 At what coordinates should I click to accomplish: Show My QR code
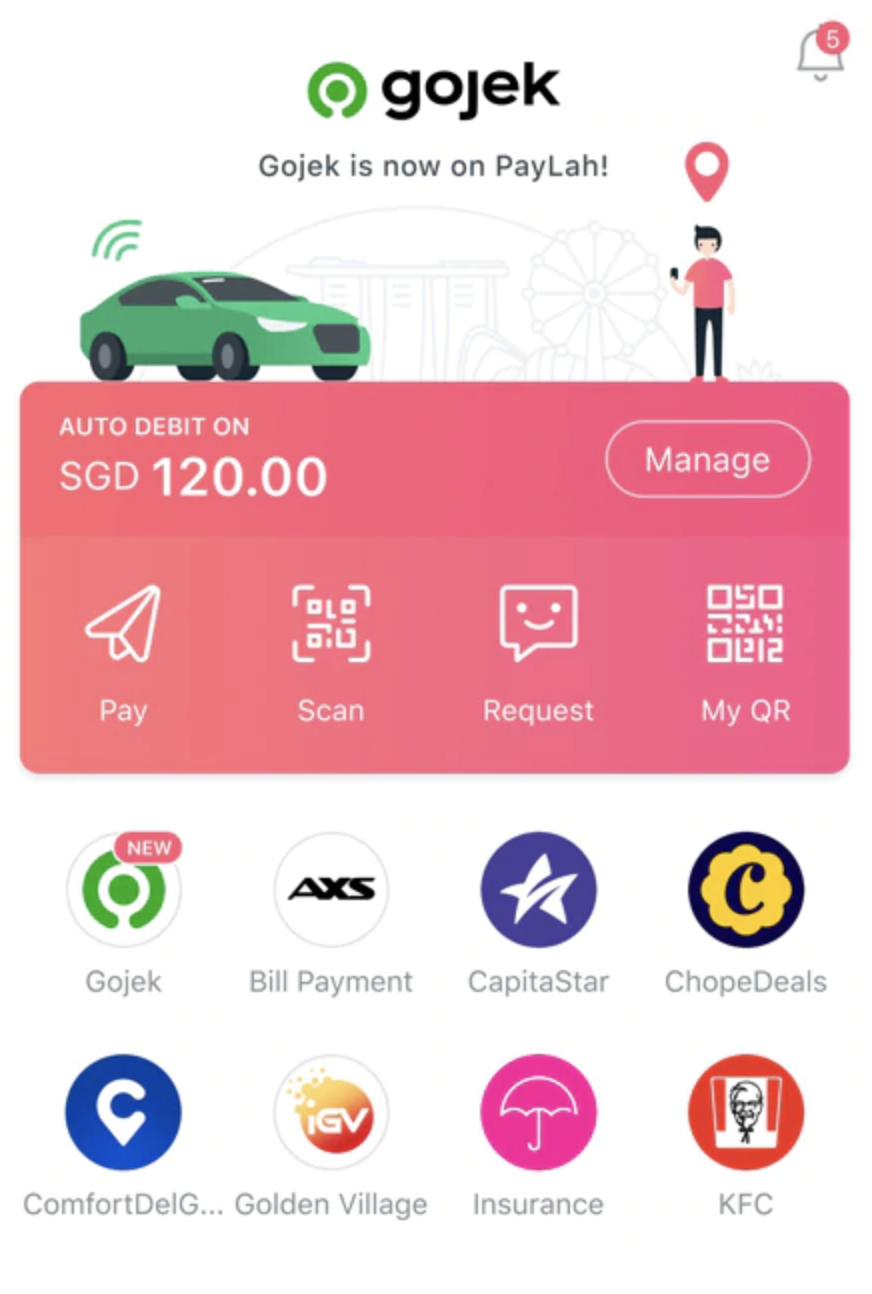(x=745, y=652)
